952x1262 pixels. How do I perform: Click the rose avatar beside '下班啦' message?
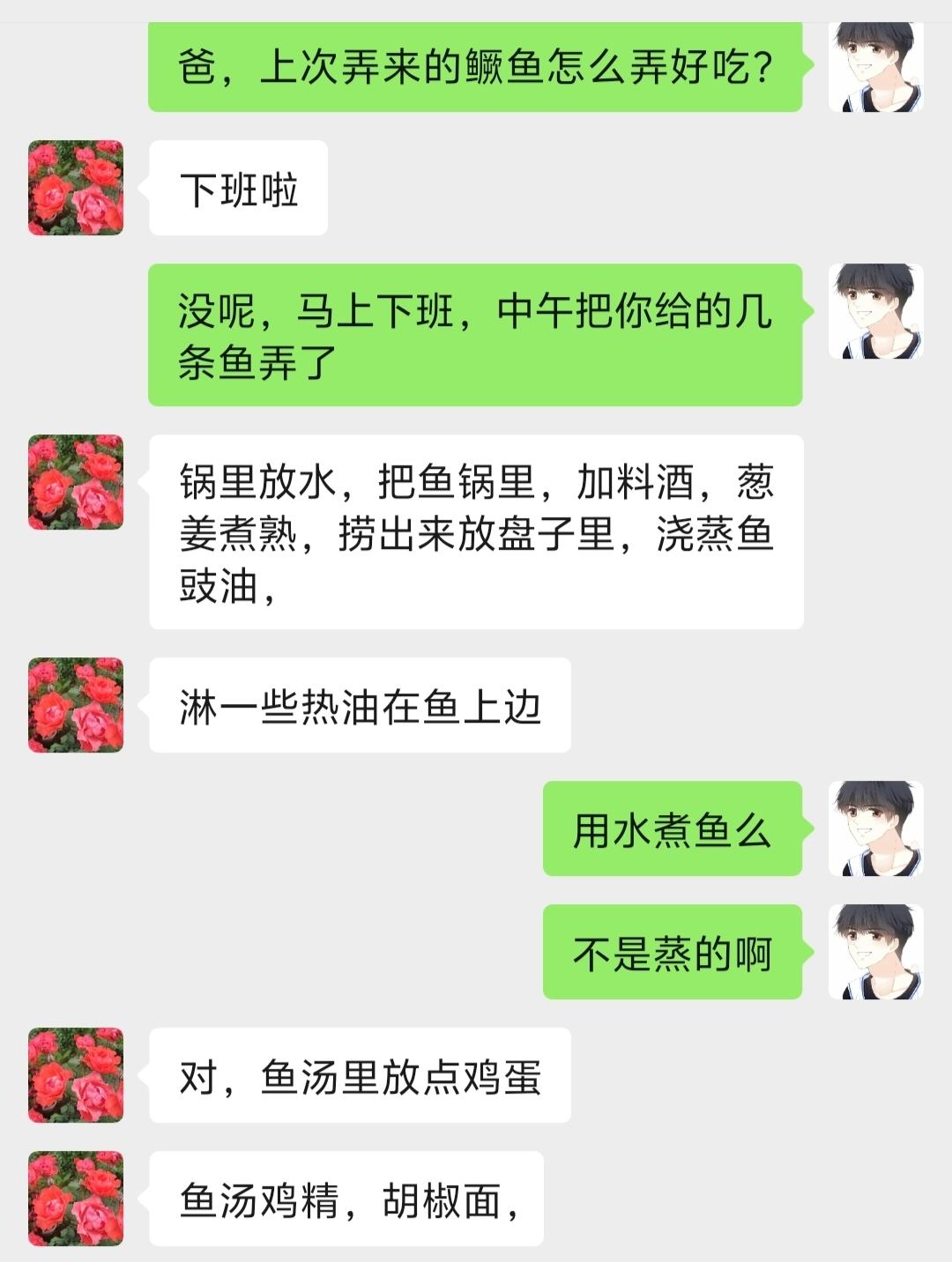click(x=75, y=189)
